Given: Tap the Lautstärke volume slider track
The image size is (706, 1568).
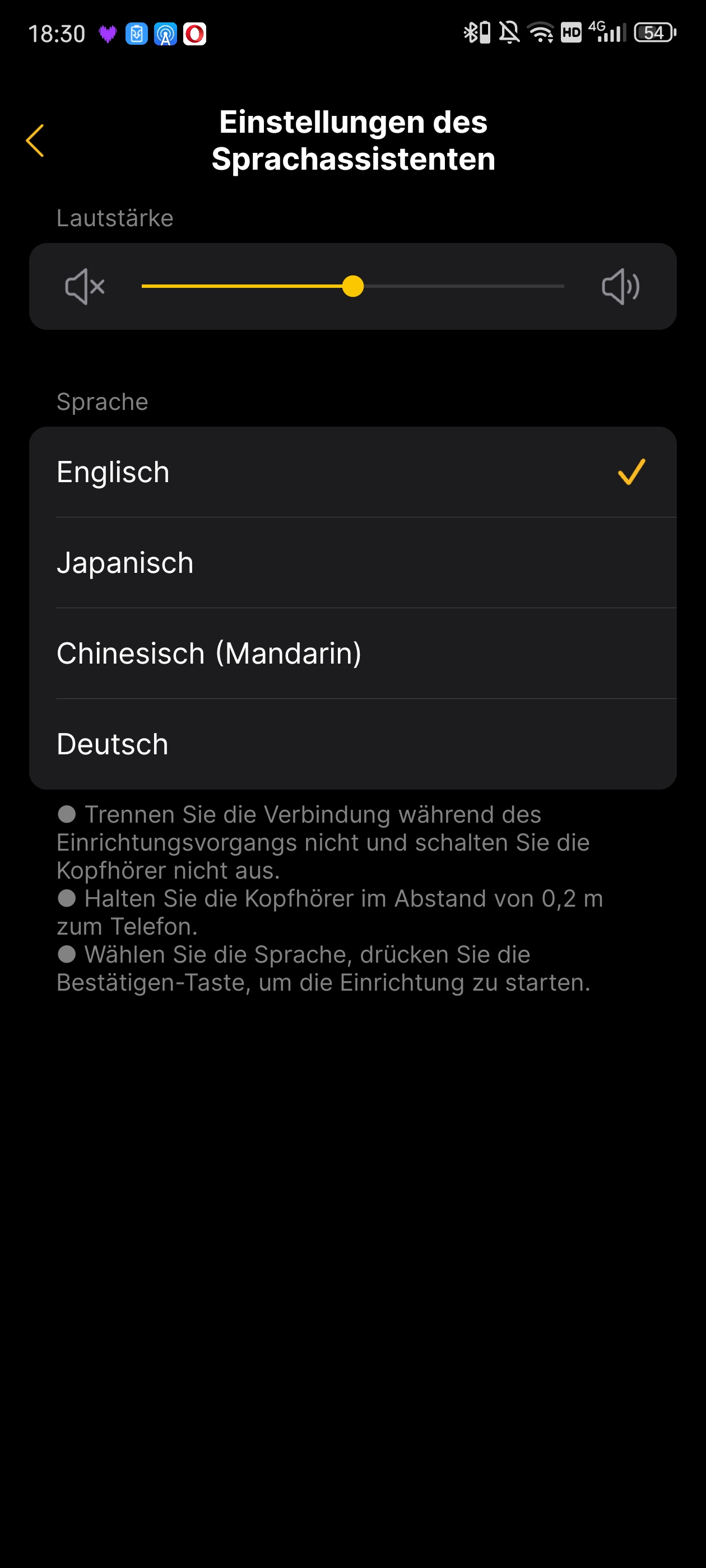Looking at the screenshot, I should point(352,286).
